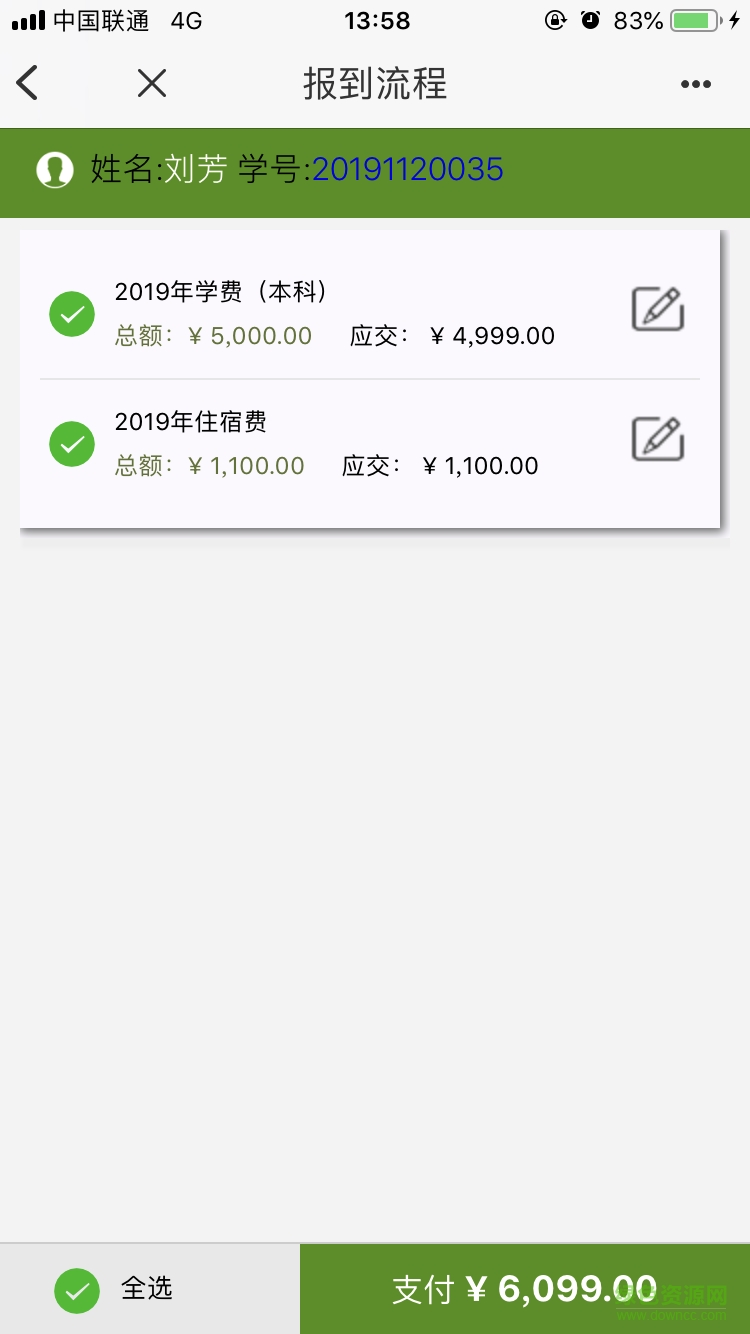
Task: Tap the orientation lock icon in status bar
Action: pyautogui.click(x=556, y=19)
